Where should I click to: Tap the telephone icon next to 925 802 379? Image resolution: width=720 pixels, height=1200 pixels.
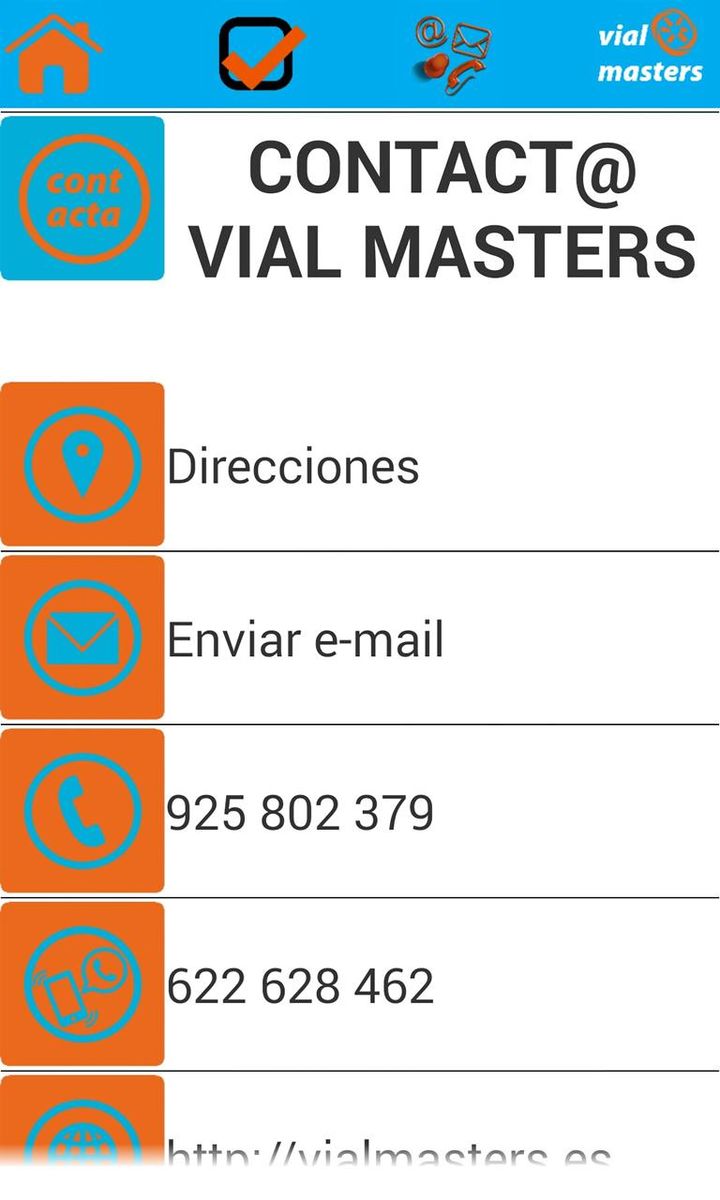84,812
